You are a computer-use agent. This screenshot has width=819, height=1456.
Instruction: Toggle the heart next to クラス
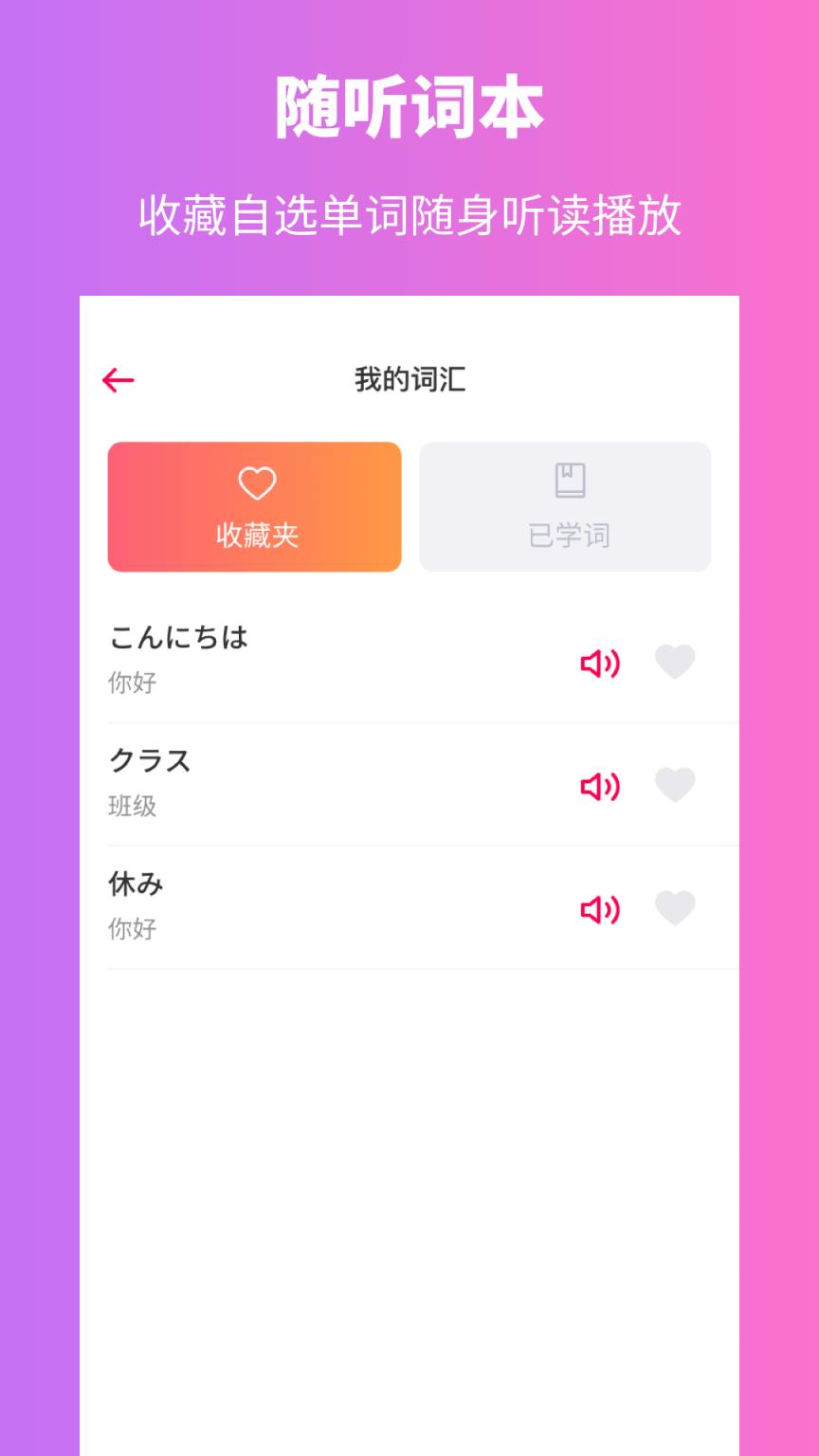tap(675, 785)
